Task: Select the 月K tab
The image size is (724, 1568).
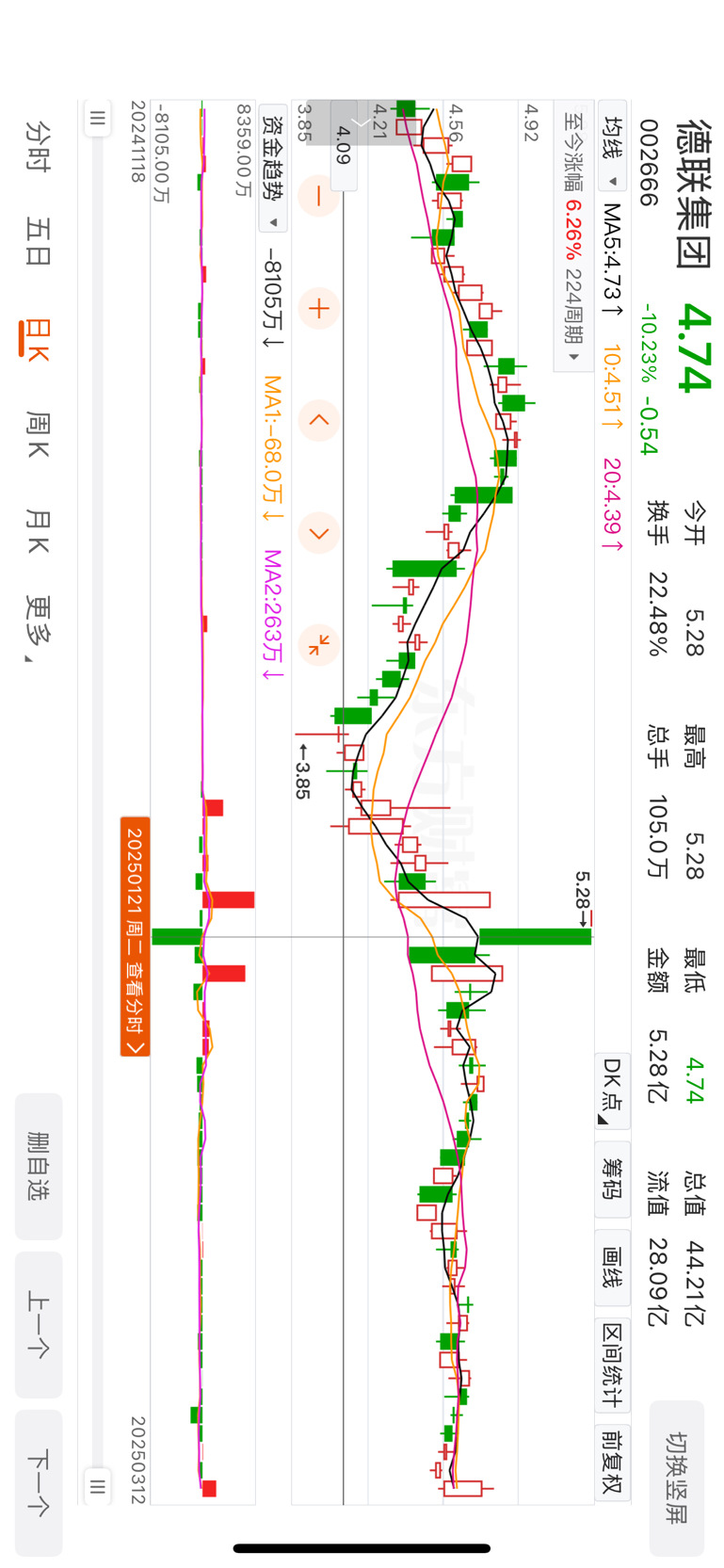Action: 38,532
